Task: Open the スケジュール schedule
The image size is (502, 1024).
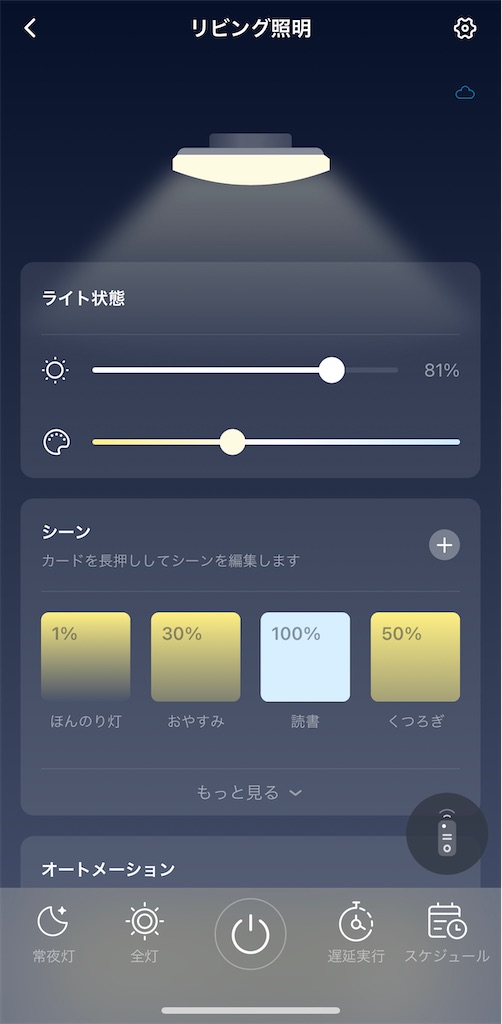Action: pyautogui.click(x=447, y=933)
